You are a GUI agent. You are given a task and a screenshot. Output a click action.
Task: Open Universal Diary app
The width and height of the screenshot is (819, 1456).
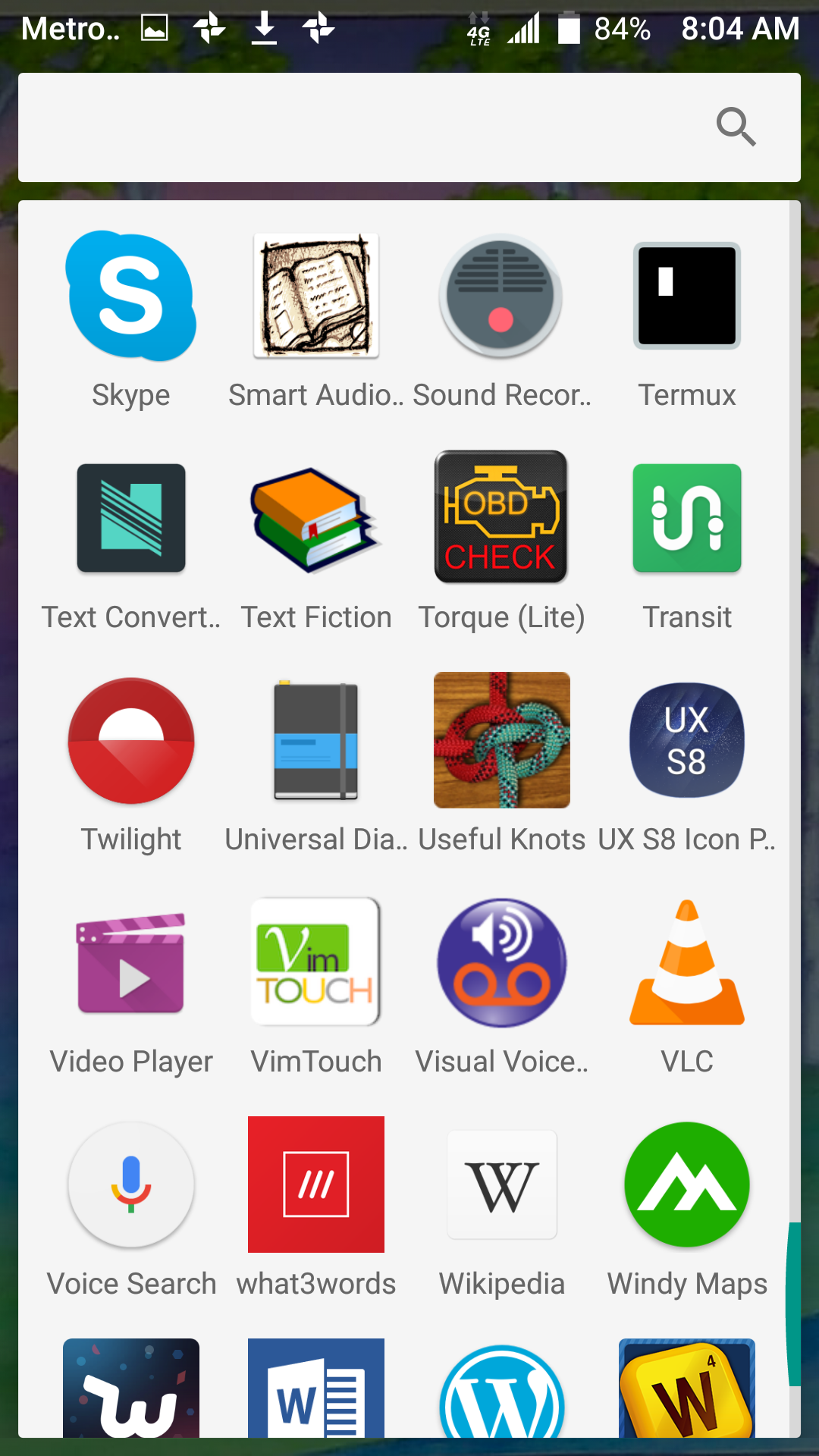point(316,740)
